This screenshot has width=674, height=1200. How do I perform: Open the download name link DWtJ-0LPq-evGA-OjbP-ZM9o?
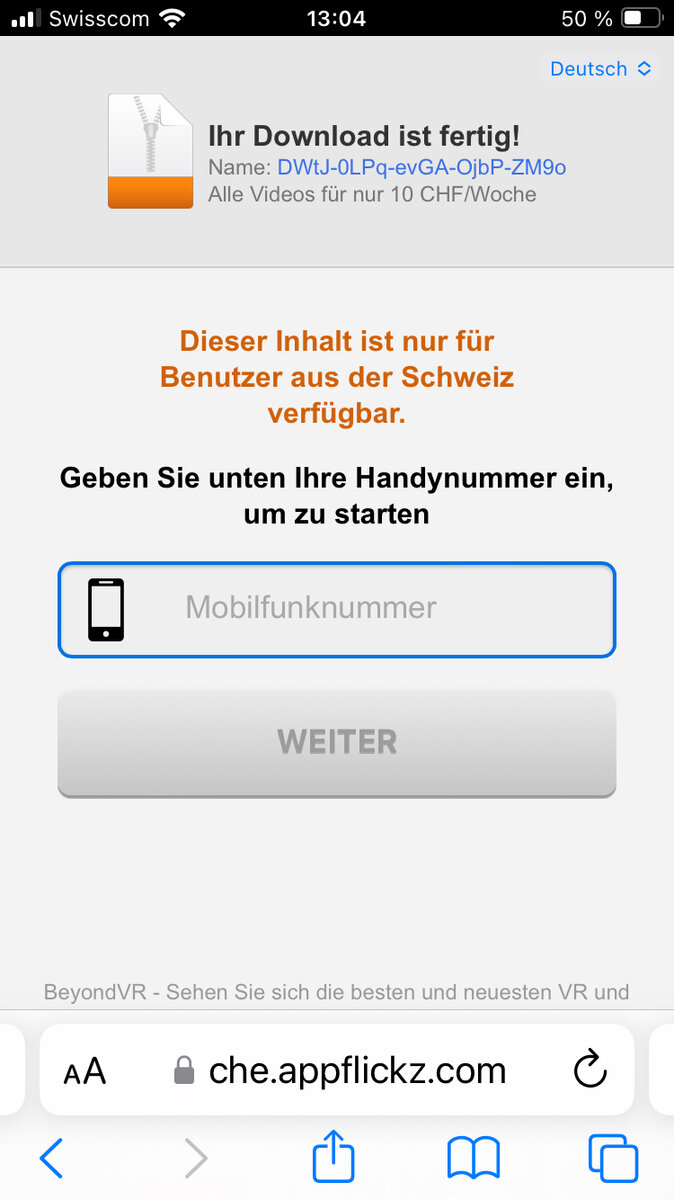[421, 167]
